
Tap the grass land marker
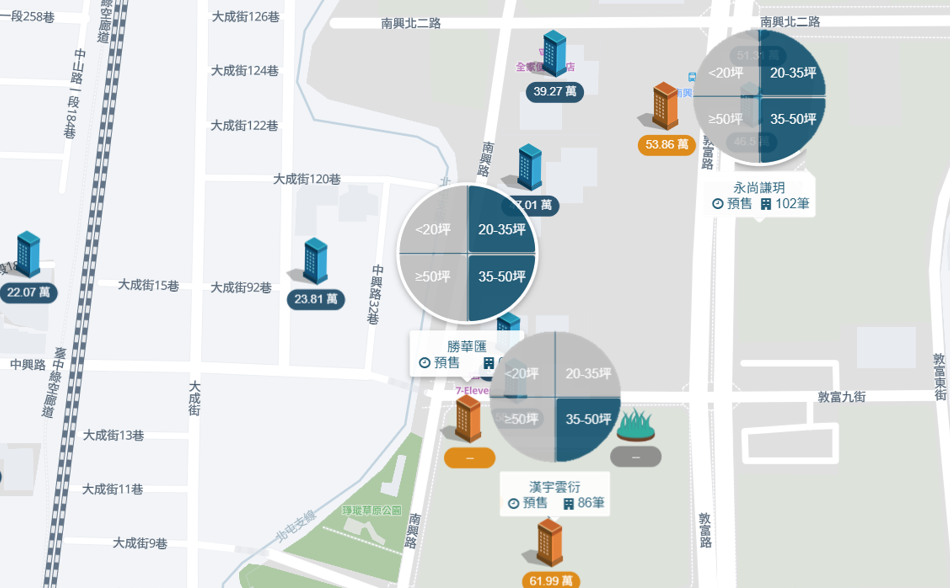(636, 437)
